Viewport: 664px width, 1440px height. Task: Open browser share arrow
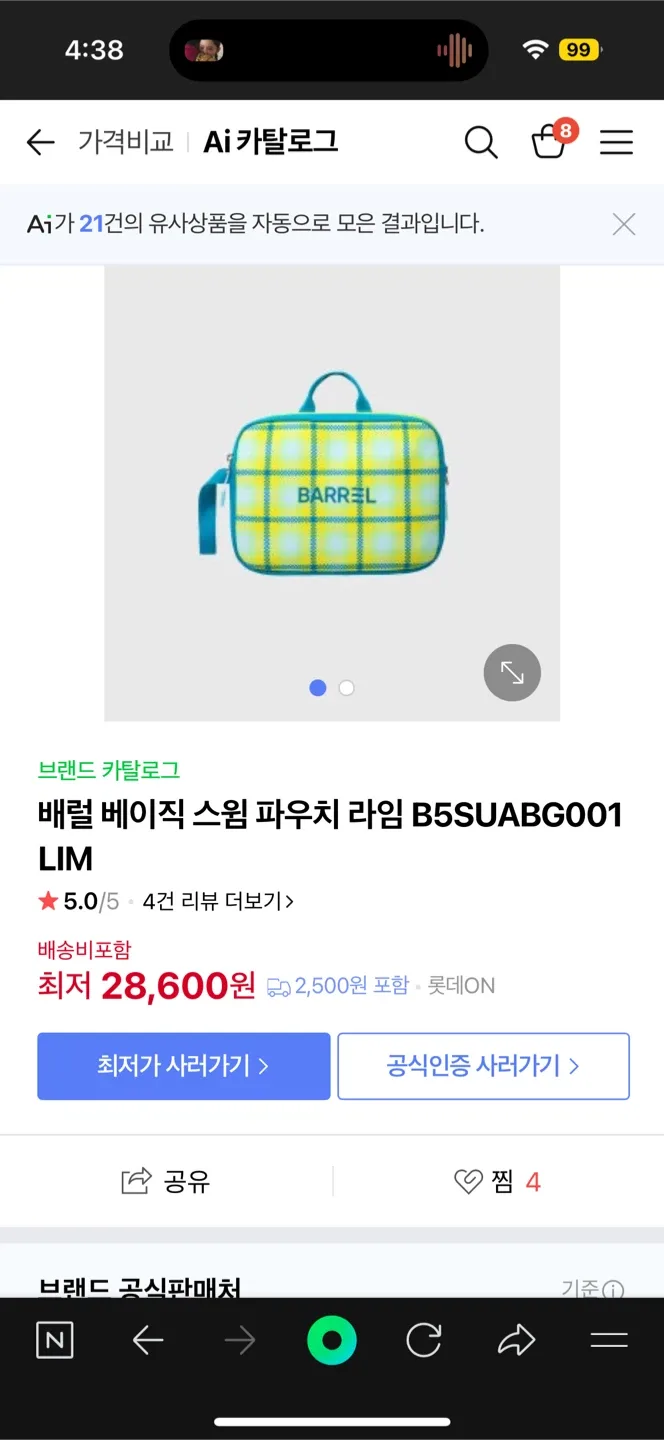[x=516, y=1341]
